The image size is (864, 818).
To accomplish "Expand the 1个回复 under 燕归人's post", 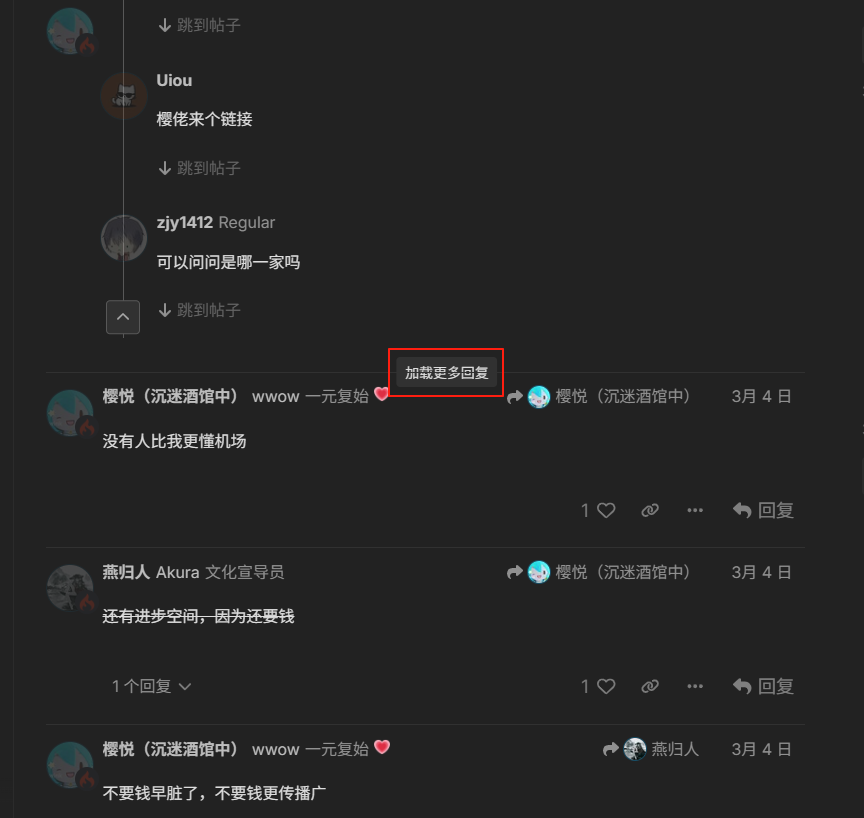I will click(x=151, y=686).
